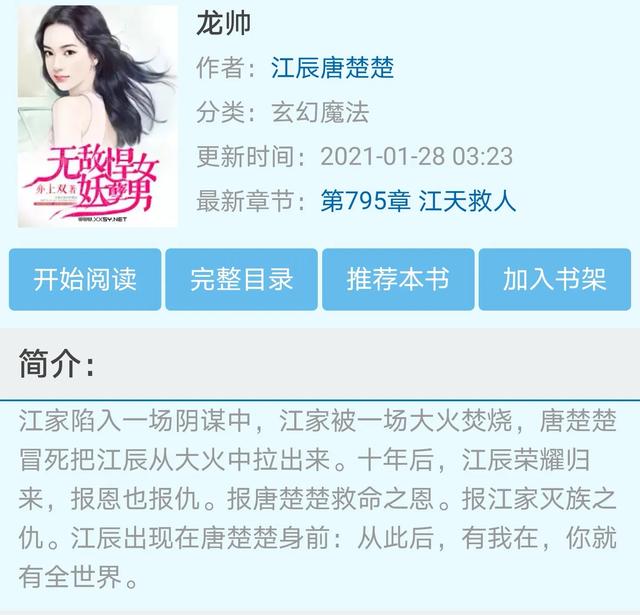640x615 pixels.
Task: Open author link 江辰唐楚楚
Action: point(332,68)
